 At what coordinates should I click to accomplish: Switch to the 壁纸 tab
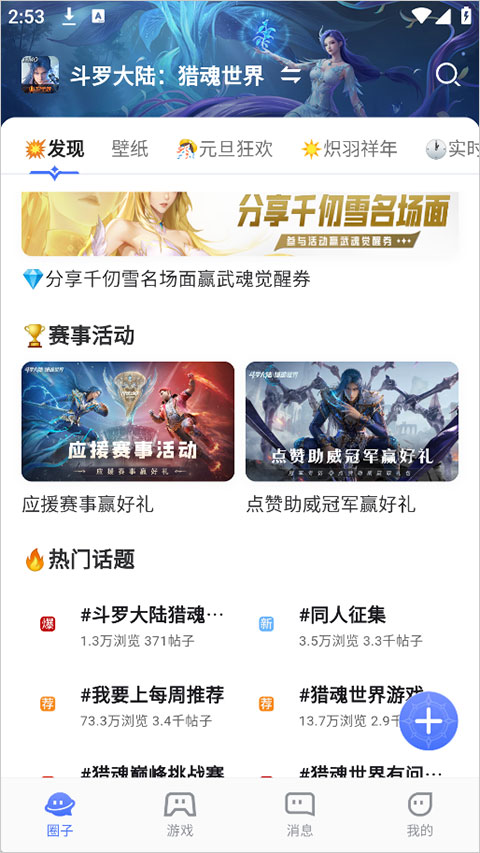[130, 149]
